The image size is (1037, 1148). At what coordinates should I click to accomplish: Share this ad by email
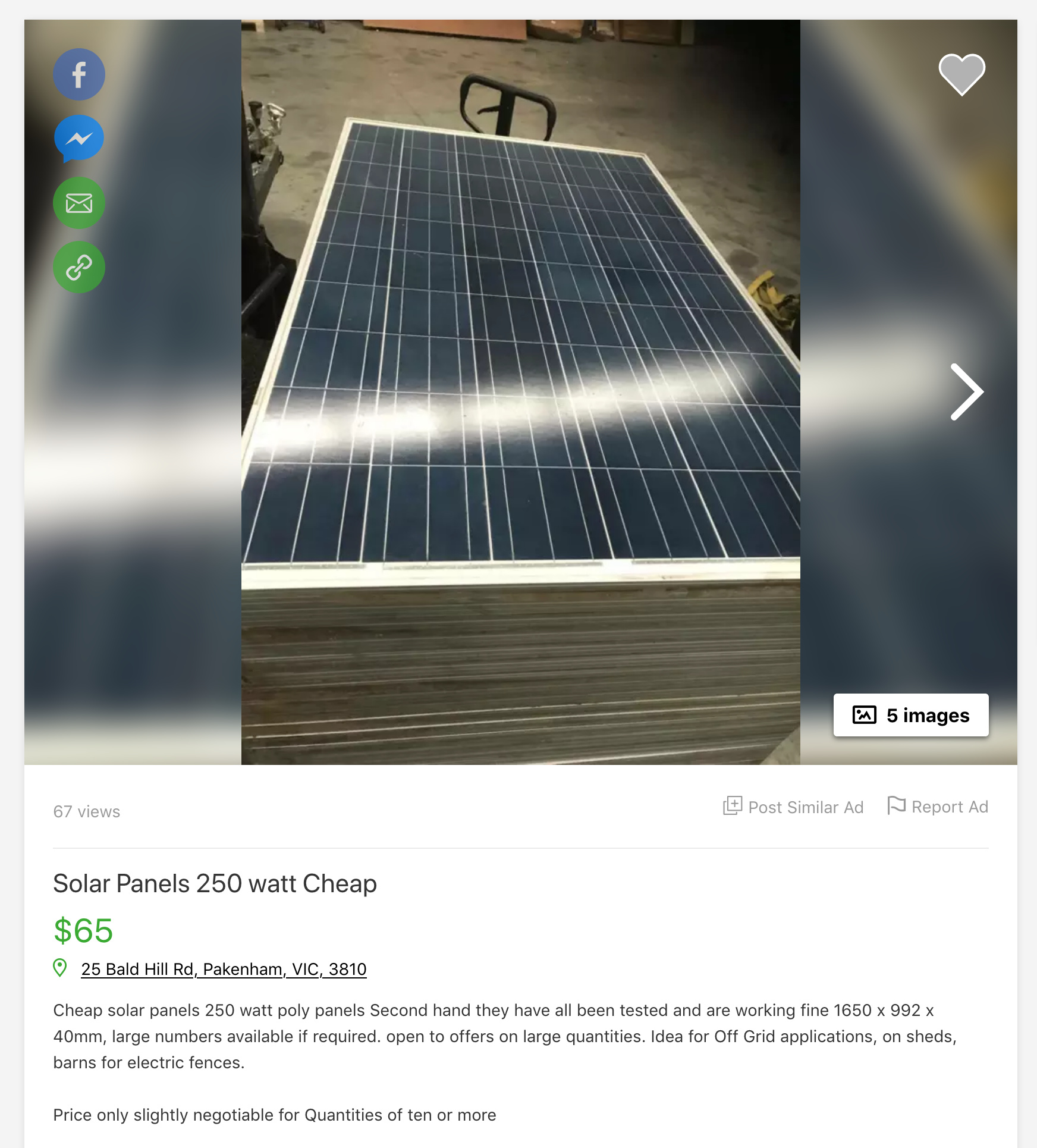tap(79, 203)
